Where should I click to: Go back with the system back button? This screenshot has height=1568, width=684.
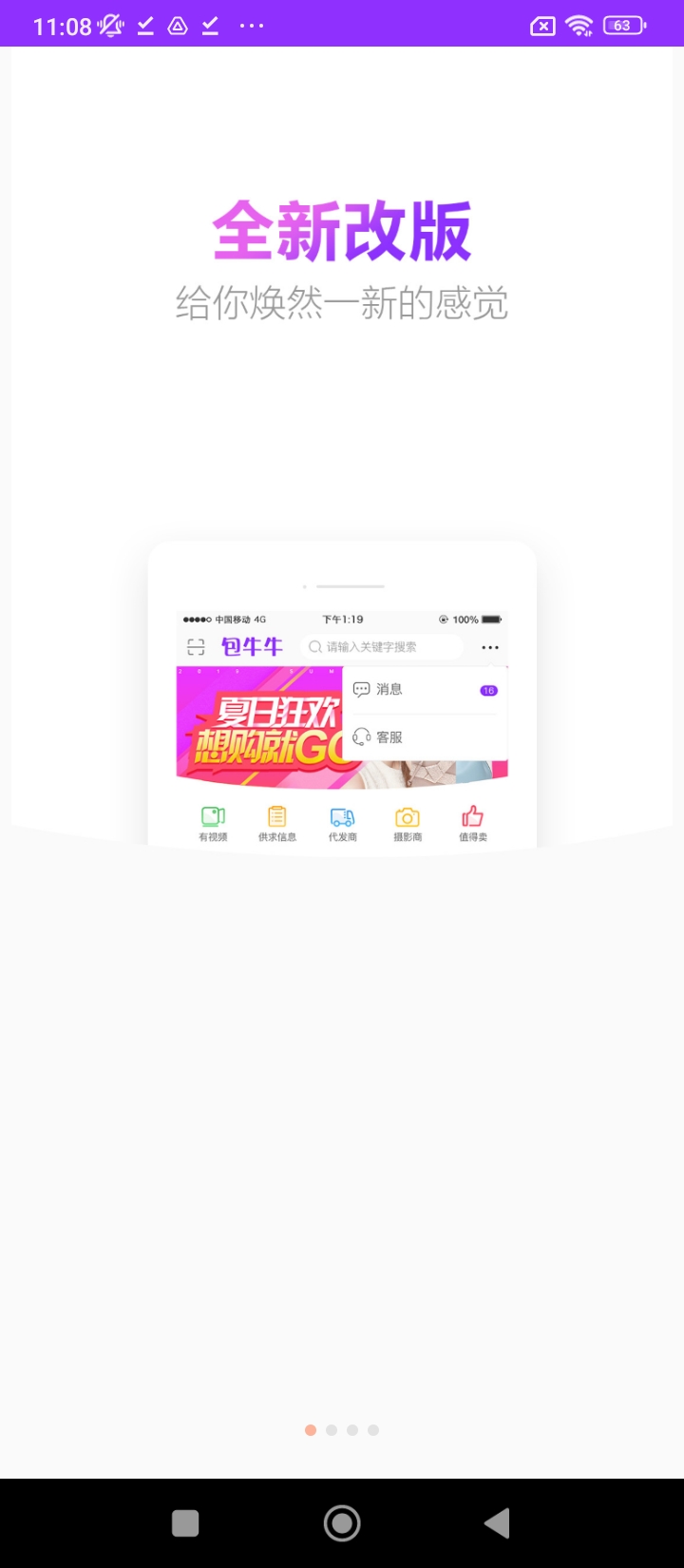click(497, 1523)
